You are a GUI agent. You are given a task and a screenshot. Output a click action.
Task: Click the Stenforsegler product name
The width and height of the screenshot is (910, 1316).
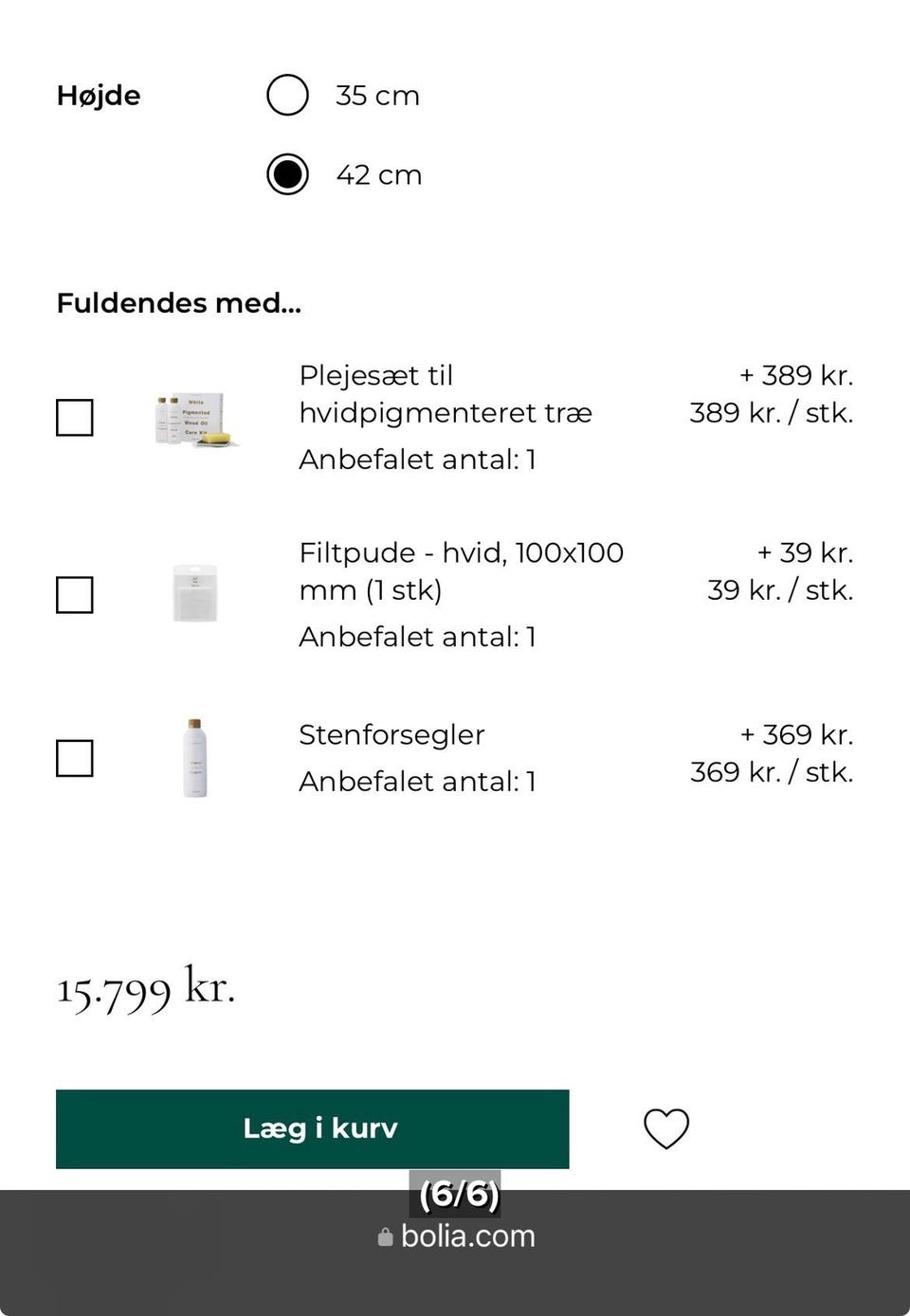point(391,734)
